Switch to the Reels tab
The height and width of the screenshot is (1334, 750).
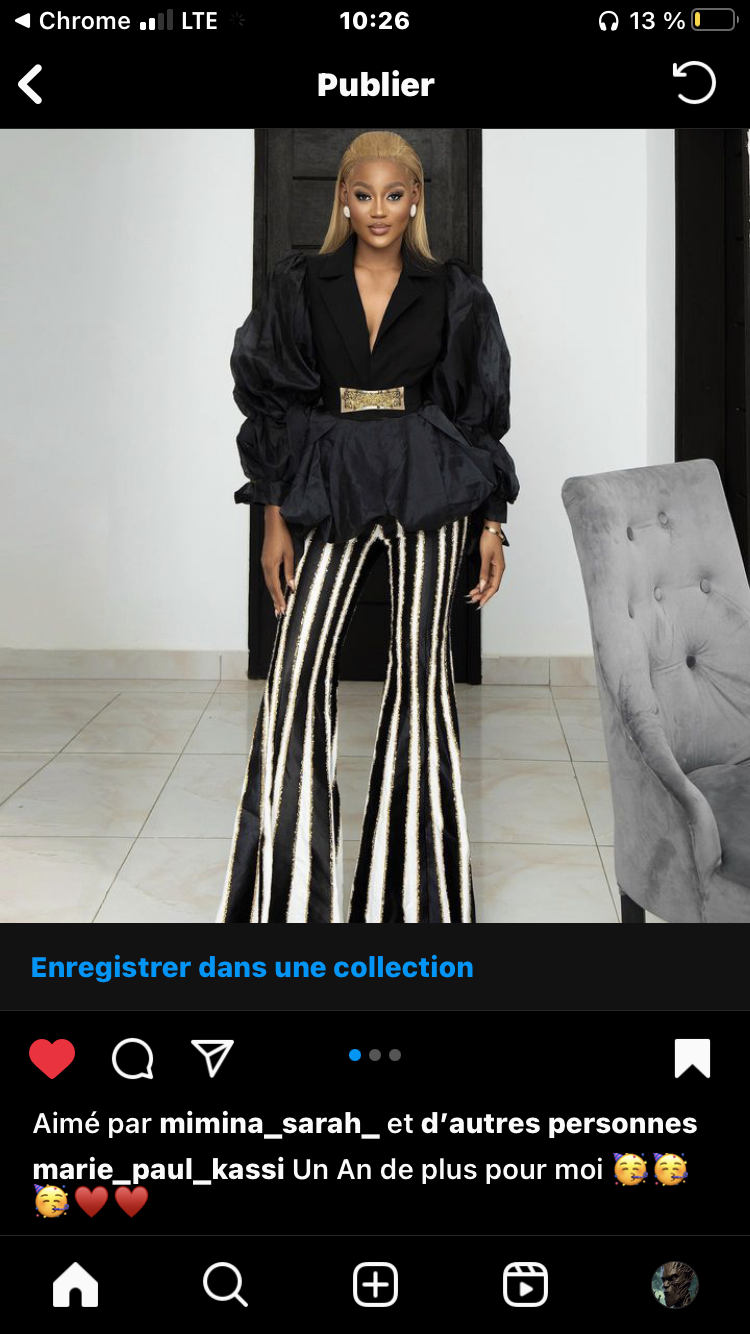click(x=525, y=1284)
